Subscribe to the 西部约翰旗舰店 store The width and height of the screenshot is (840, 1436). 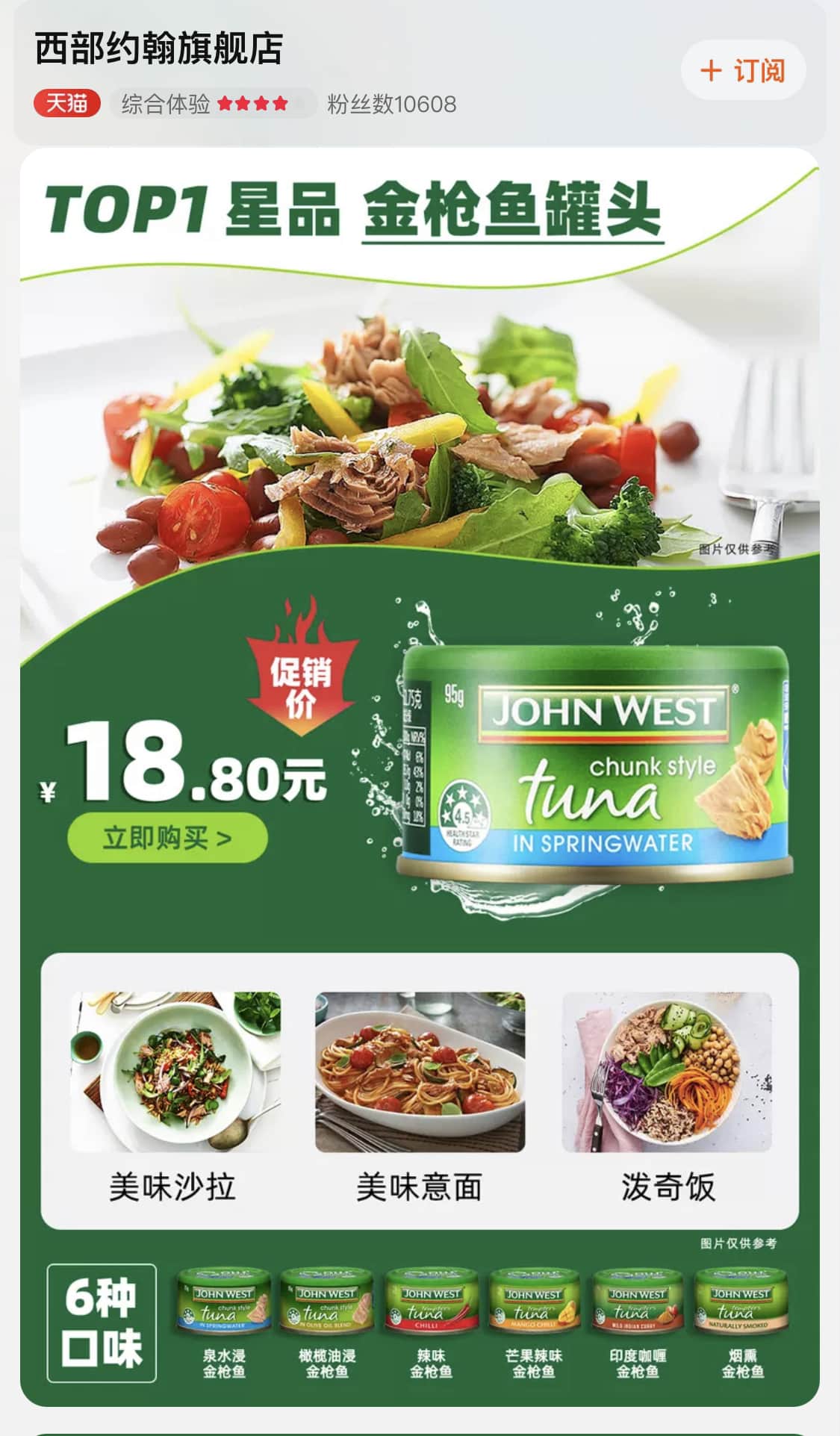pyautogui.click(x=742, y=71)
